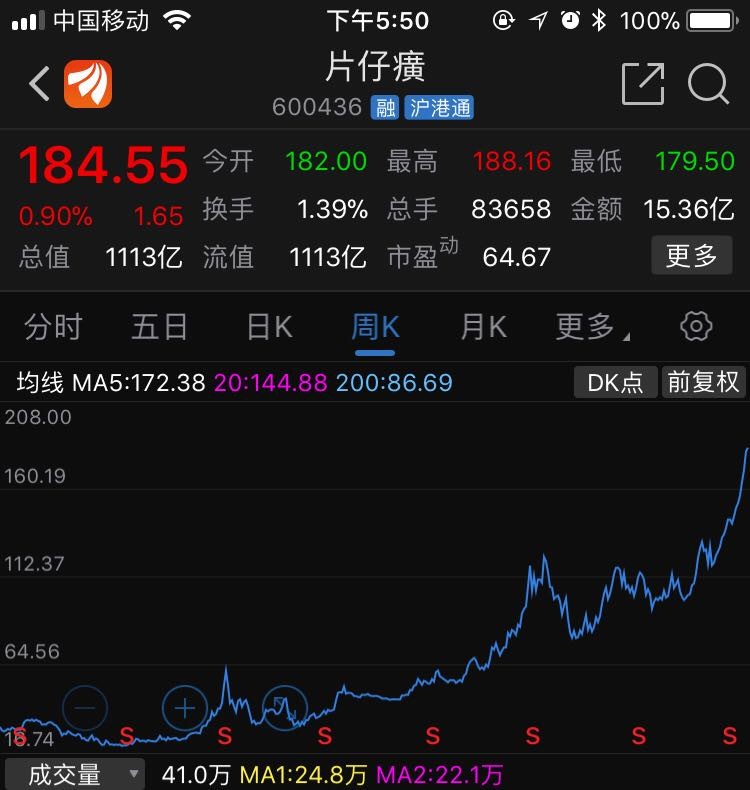Viewport: 750px width, 790px height.
Task: Click the zoom-out minus icon on chart
Action: click(x=85, y=709)
